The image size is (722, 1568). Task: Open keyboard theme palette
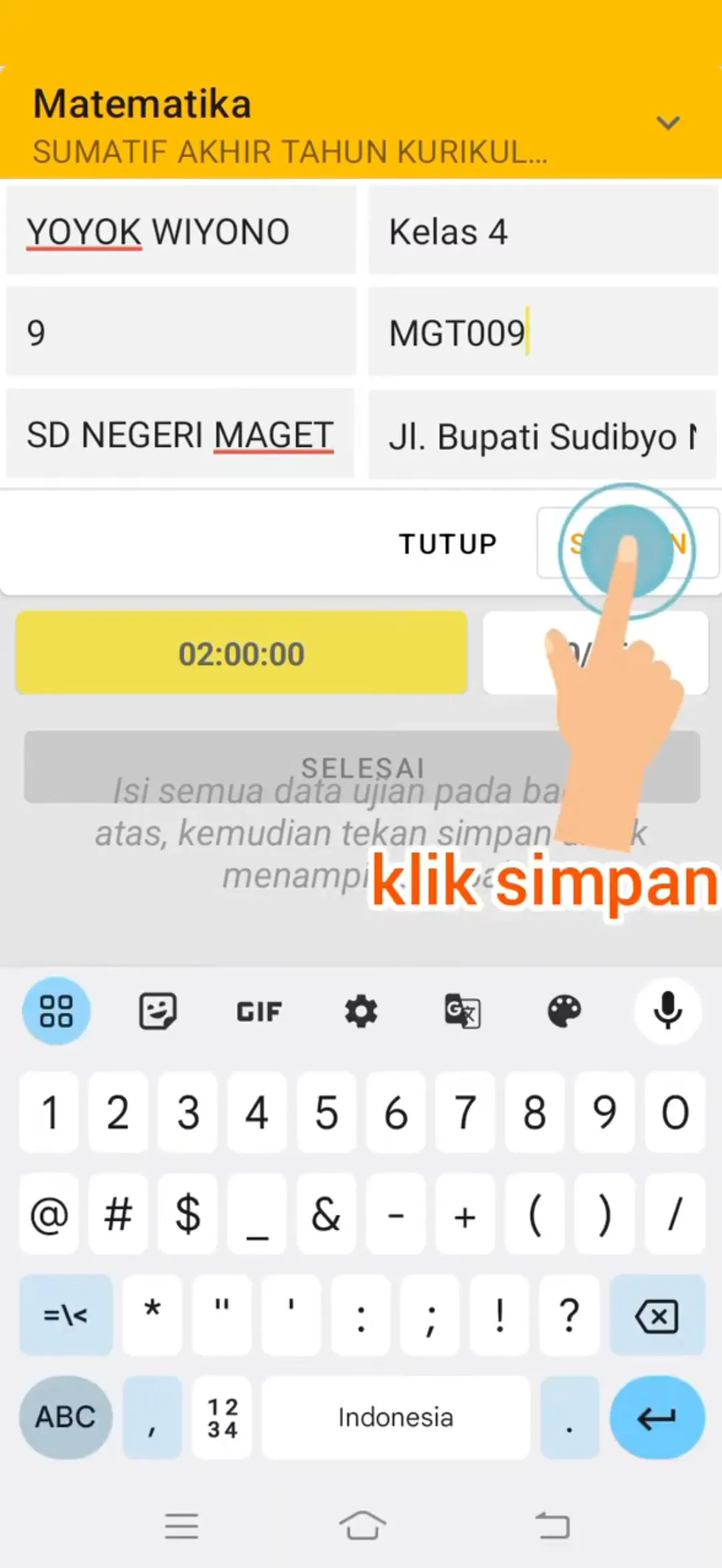tap(564, 1011)
